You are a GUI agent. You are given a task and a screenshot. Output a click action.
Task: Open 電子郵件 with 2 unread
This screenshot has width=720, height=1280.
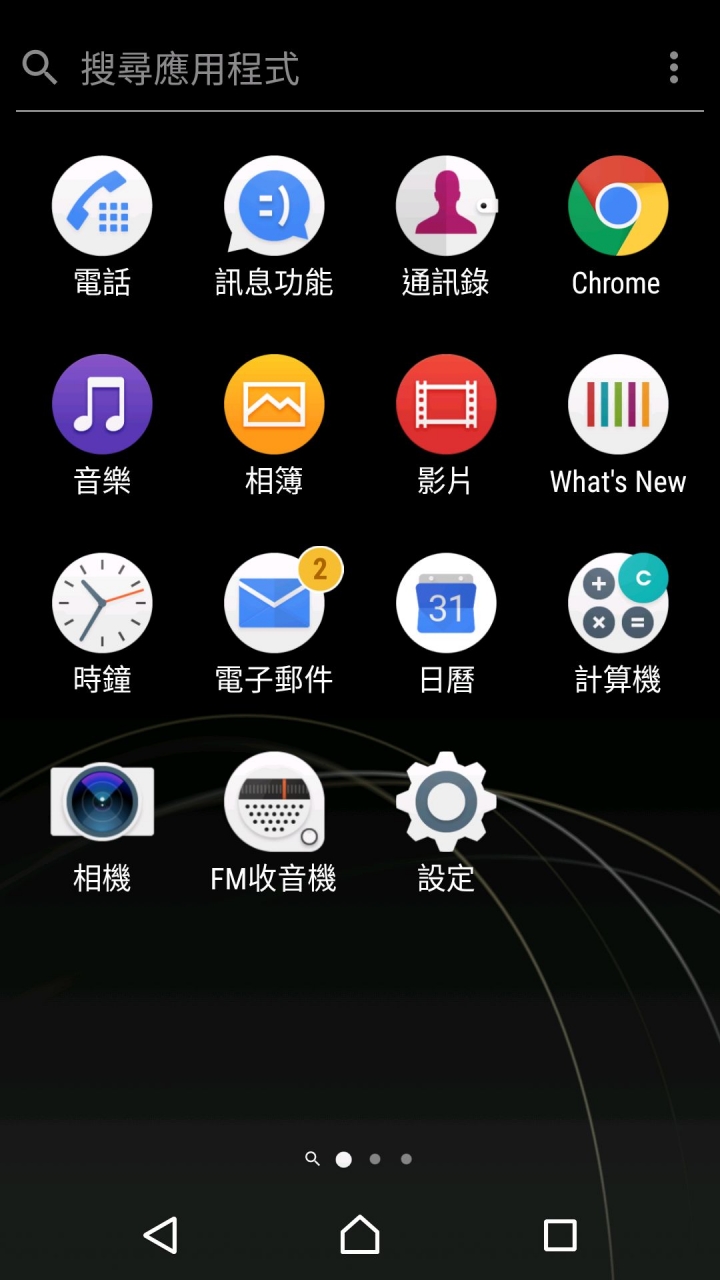pos(274,603)
